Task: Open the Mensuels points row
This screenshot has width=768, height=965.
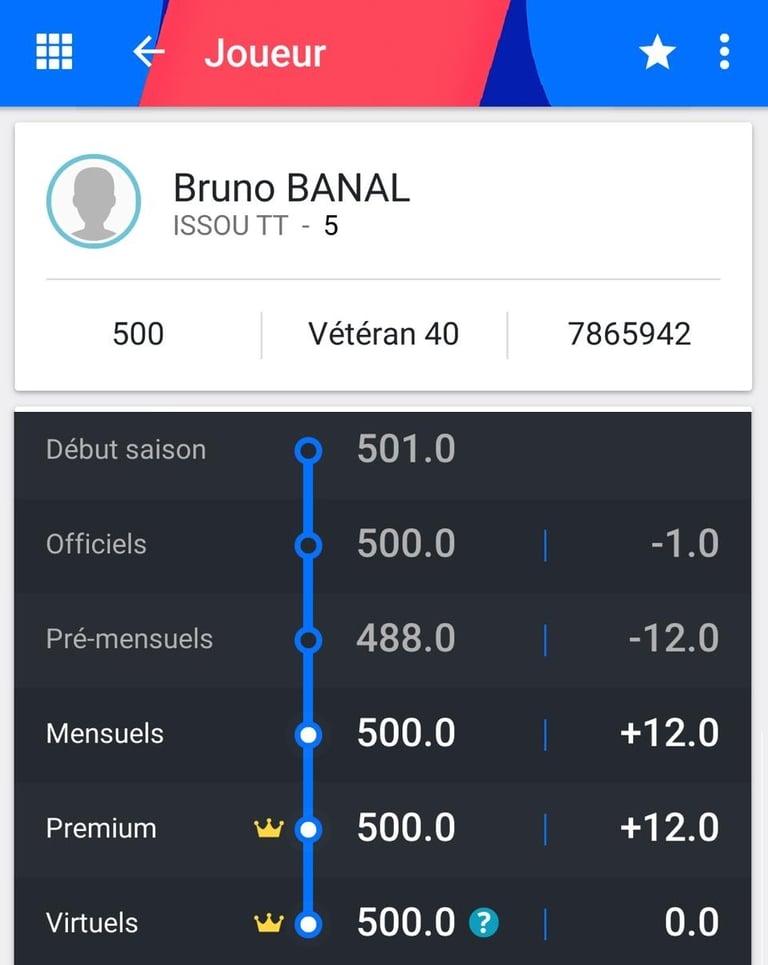Action: (x=383, y=734)
